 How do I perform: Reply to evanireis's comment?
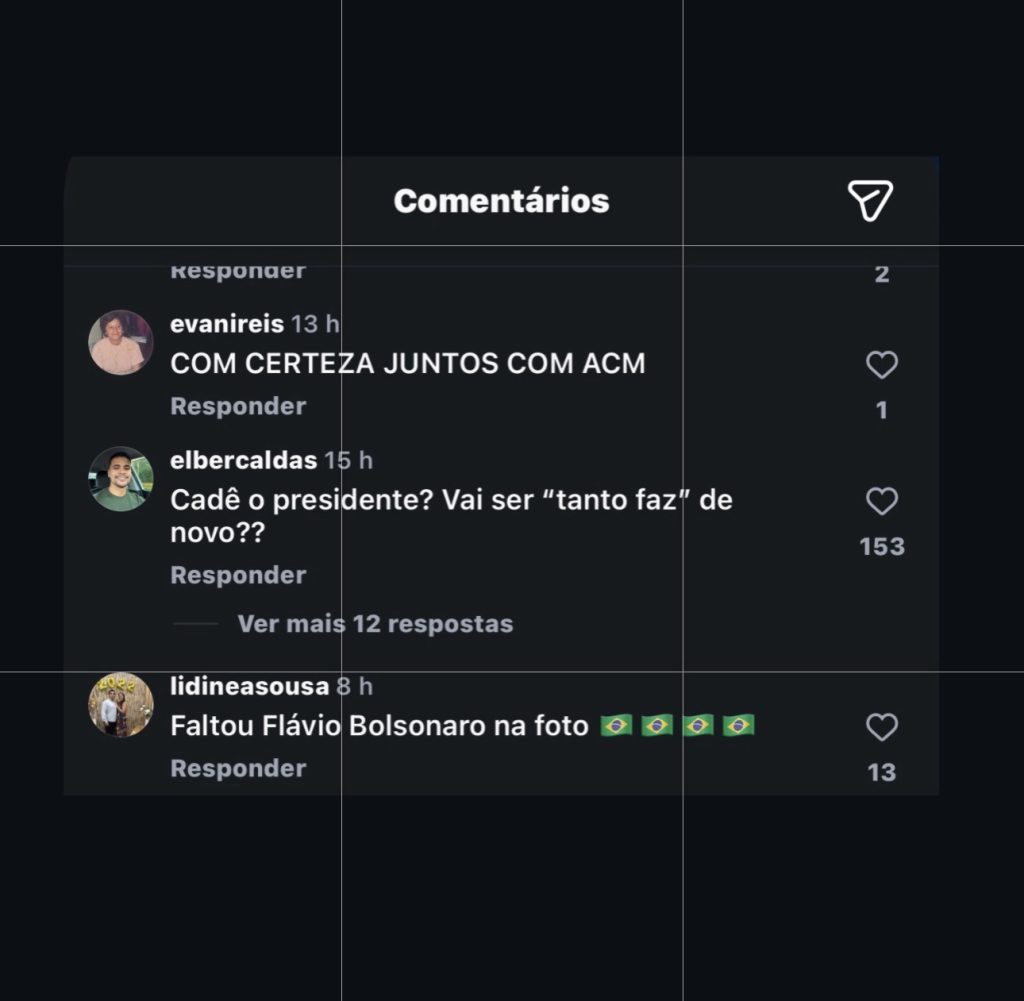(238, 406)
